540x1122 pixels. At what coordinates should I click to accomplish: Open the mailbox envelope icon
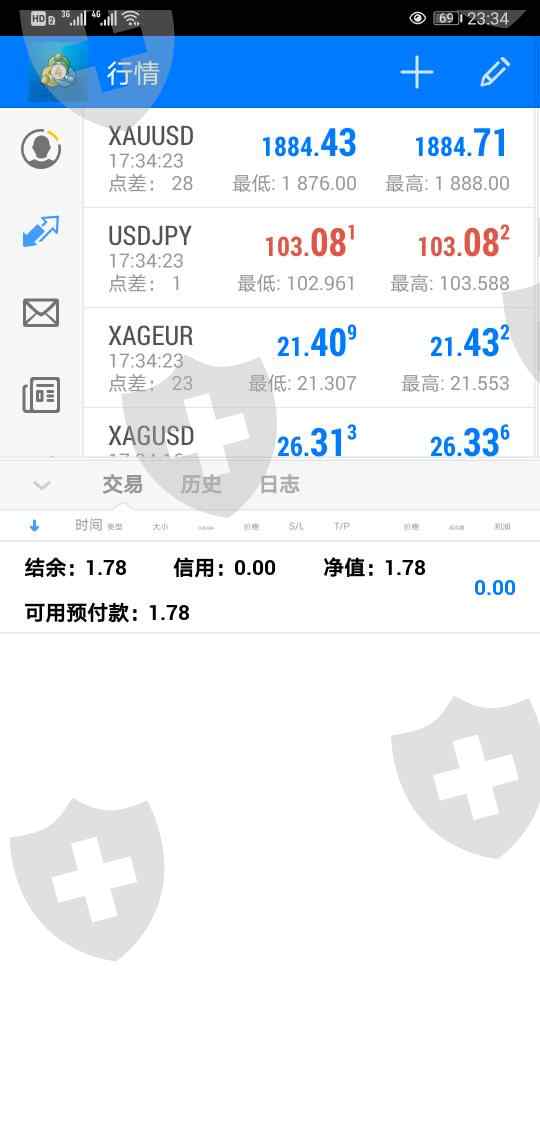pos(41,313)
